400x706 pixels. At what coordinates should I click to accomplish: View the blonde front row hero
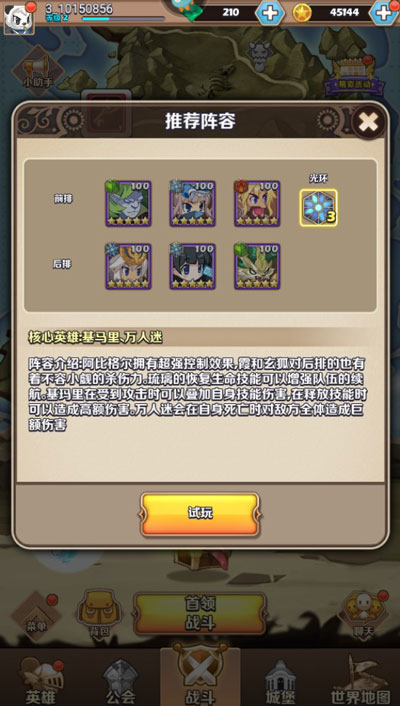(x=257, y=204)
